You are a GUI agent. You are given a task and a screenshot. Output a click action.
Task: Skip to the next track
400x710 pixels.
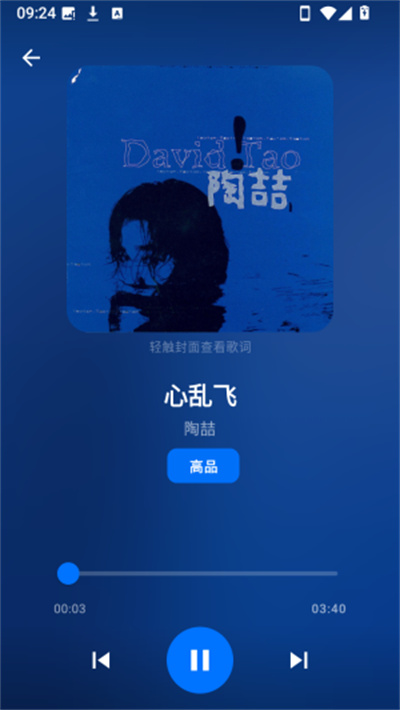pyautogui.click(x=299, y=660)
